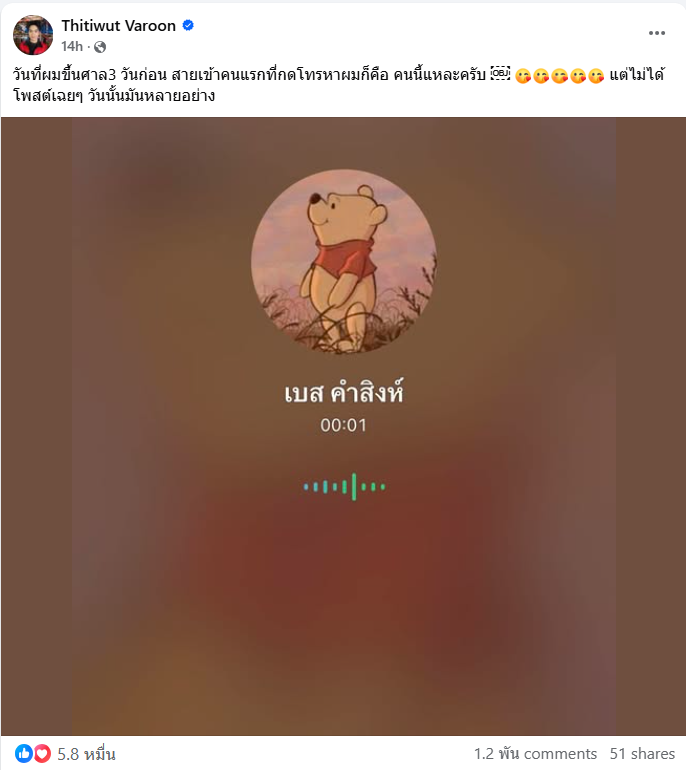
Task: Open the post's 14h timestamp
Action: click(71, 46)
